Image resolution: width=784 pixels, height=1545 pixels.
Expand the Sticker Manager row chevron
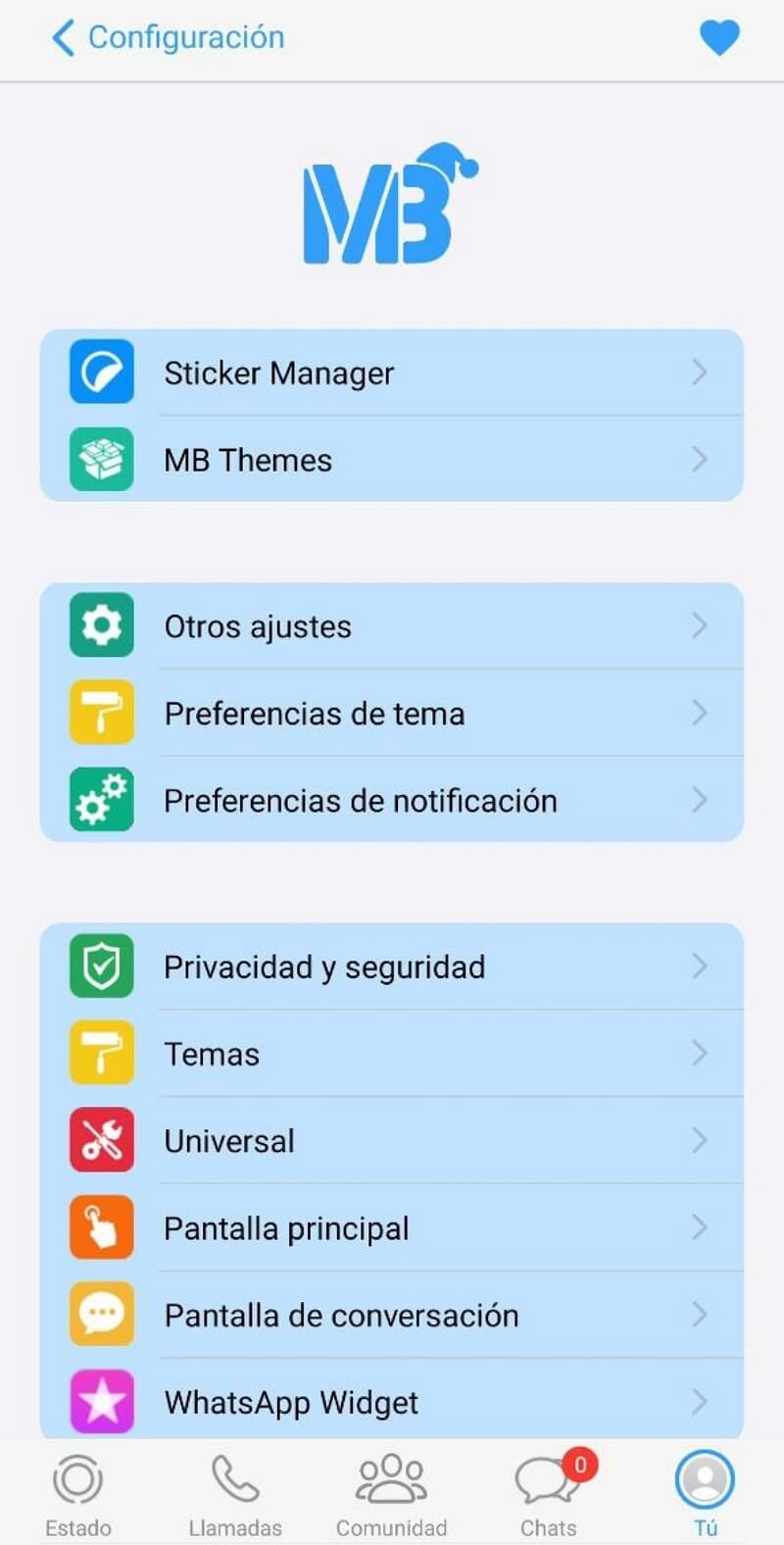pos(699,372)
